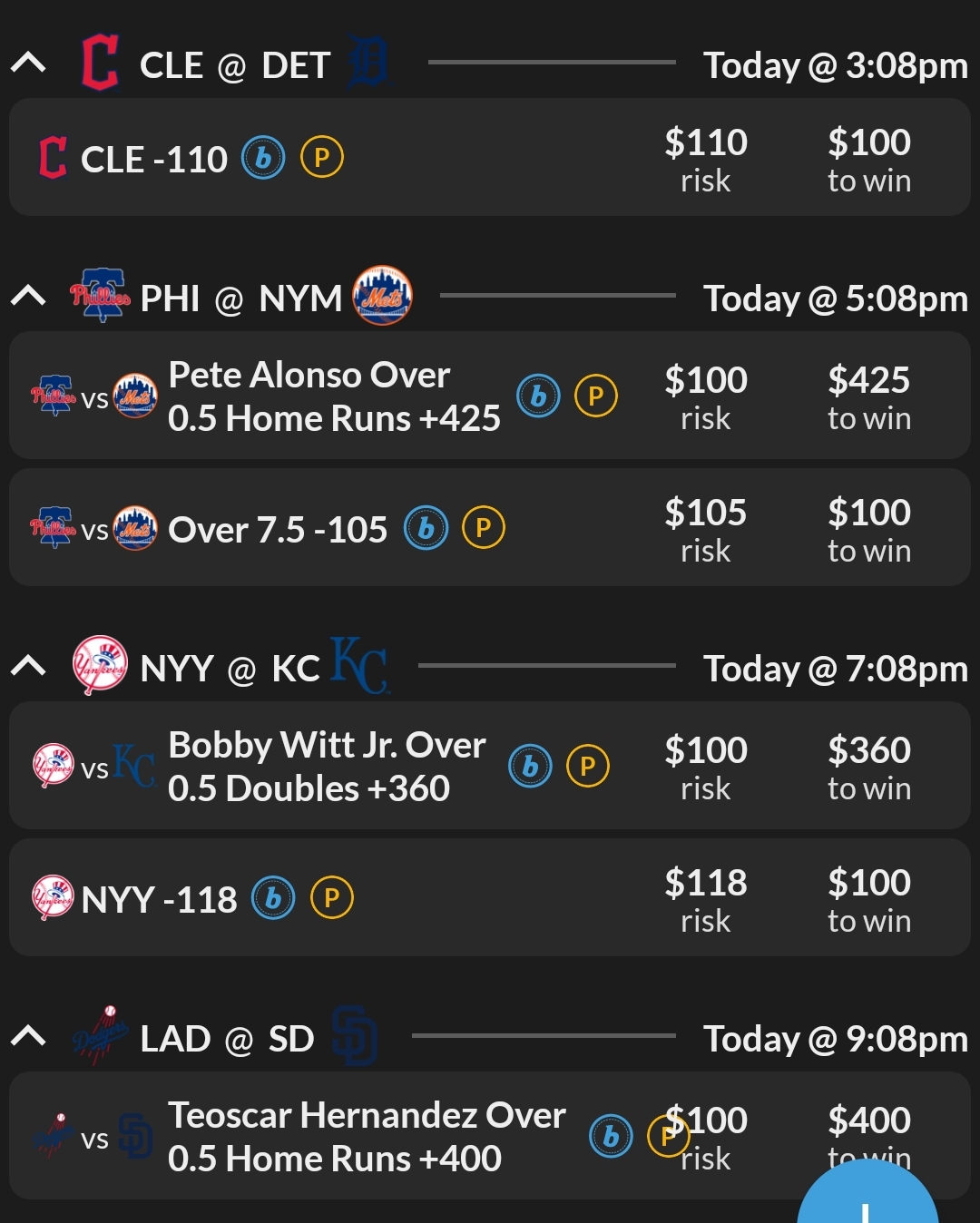Viewport: 980px width, 1223px height.
Task: Tap the blue b icon on Bobby Witt Jr. bet
Action: (x=530, y=767)
